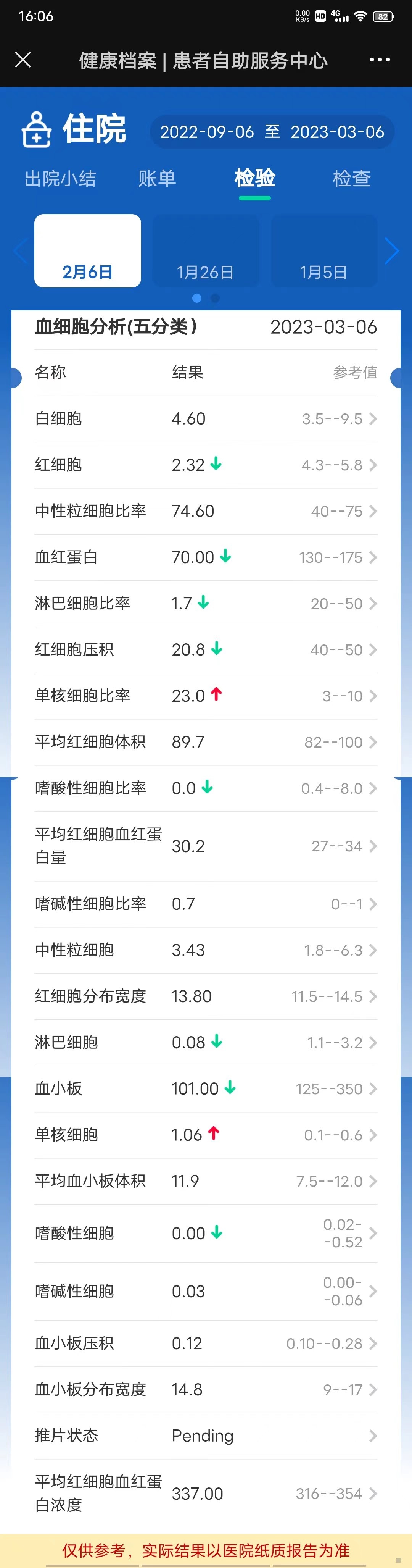This screenshot has height=1568, width=412.
Task: Open the 血小板 result row
Action: 206,1088
